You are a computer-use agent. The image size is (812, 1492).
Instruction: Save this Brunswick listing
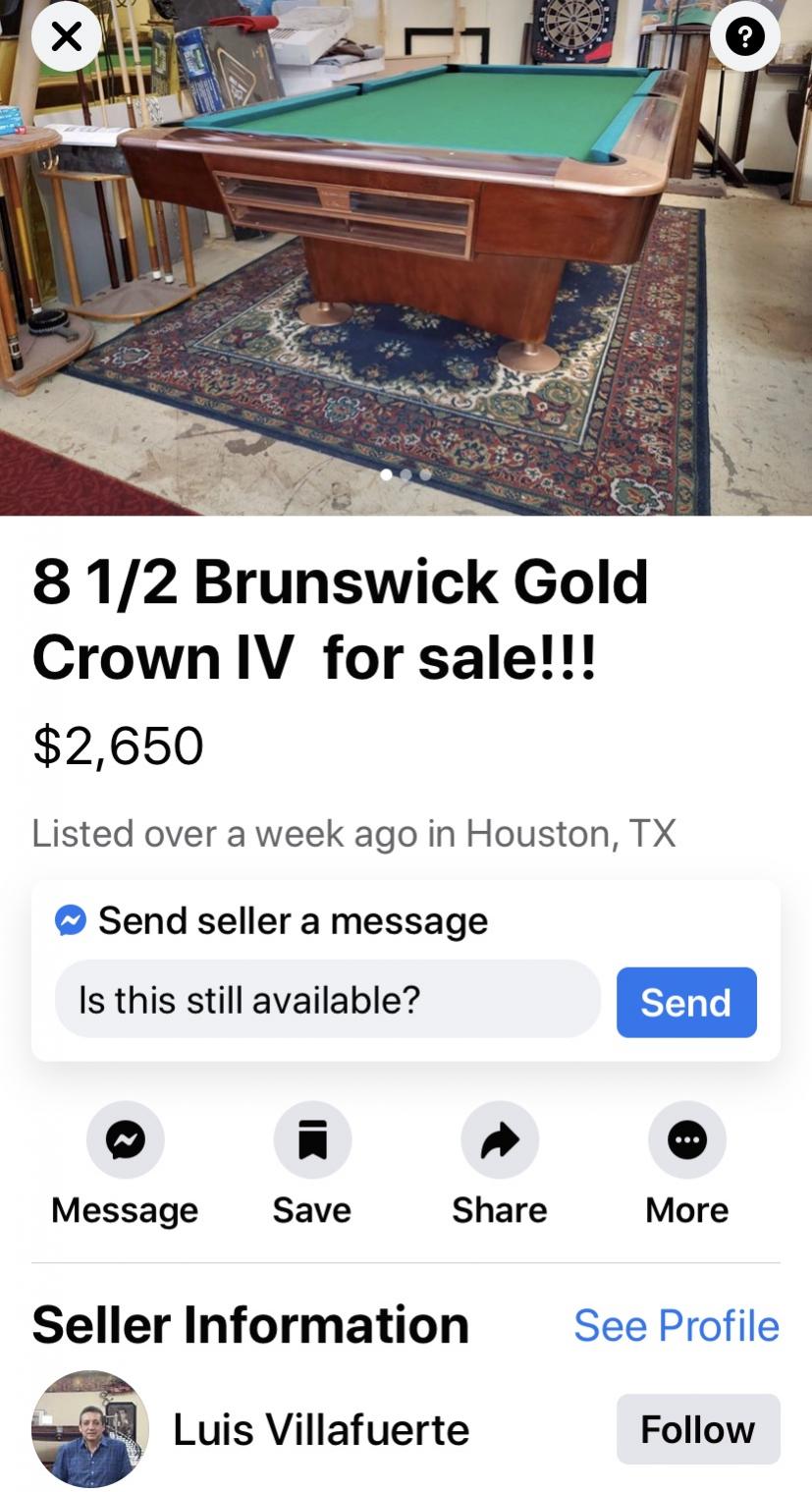point(312,1140)
